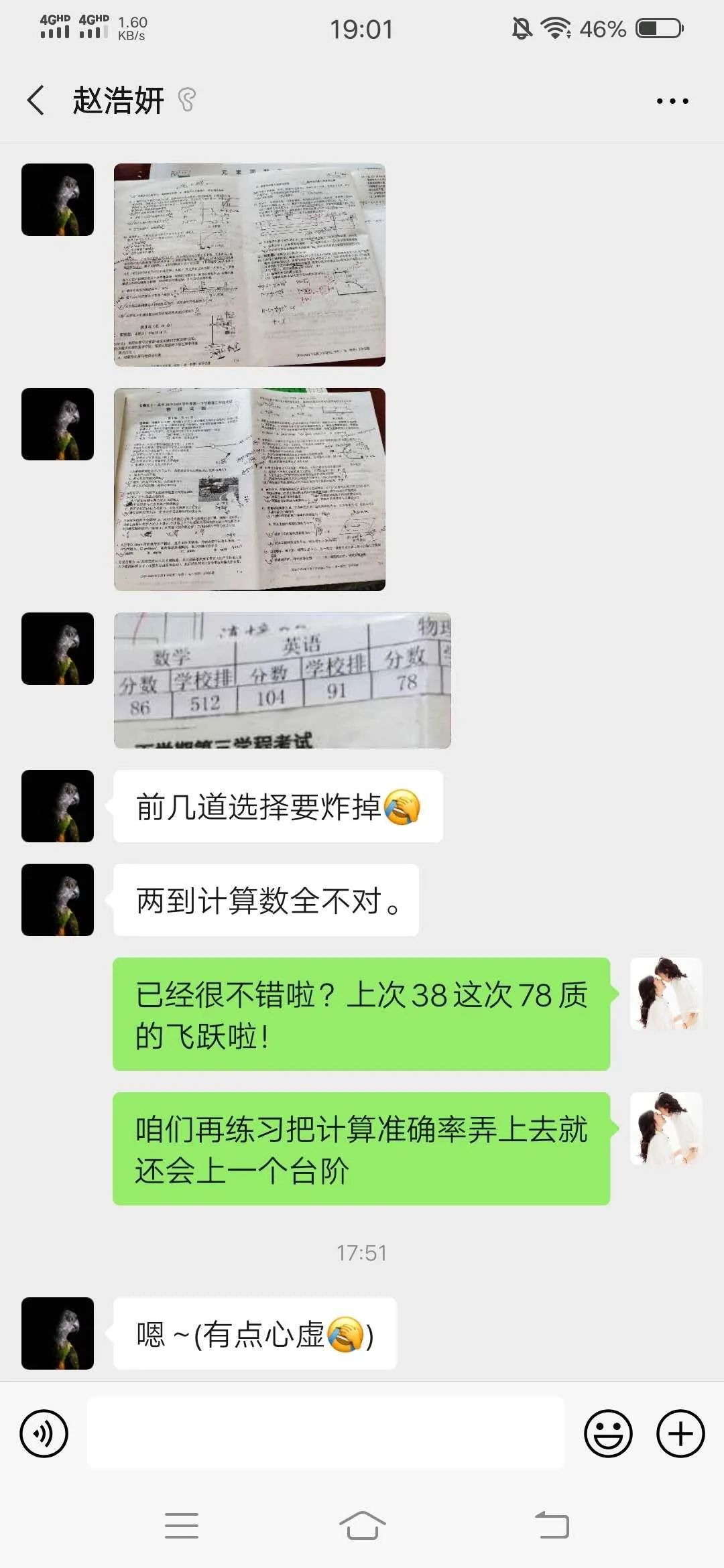Viewport: 724px width, 1568px height.
Task: Switch to voice message input
Action: click(44, 1433)
